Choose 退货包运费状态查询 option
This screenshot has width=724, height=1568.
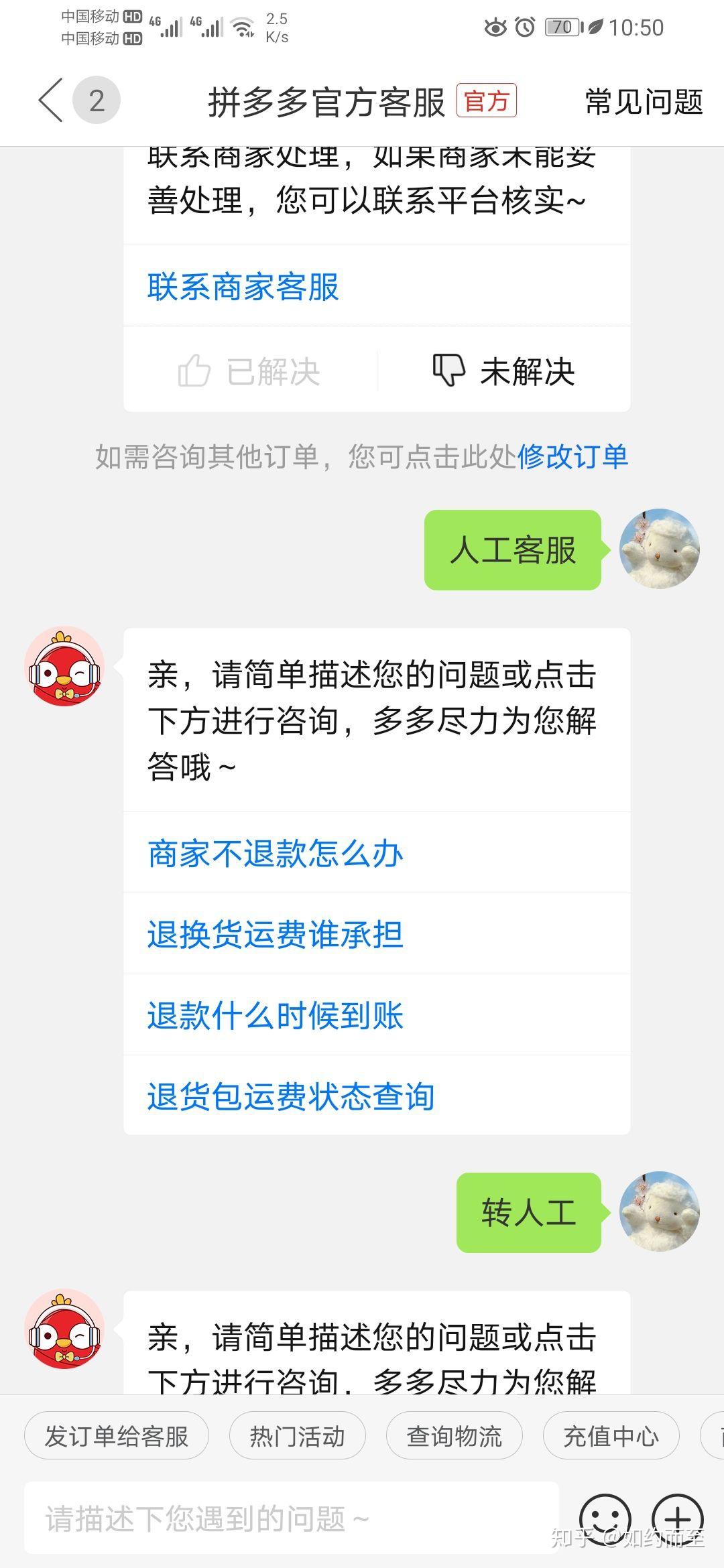pyautogui.click(x=291, y=1096)
